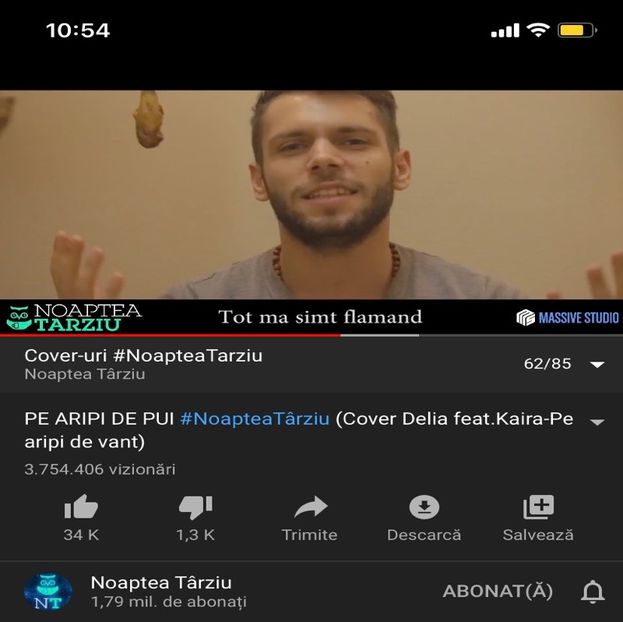Like the video with 34 K likes
Screen dimensions: 623x622
click(81, 508)
